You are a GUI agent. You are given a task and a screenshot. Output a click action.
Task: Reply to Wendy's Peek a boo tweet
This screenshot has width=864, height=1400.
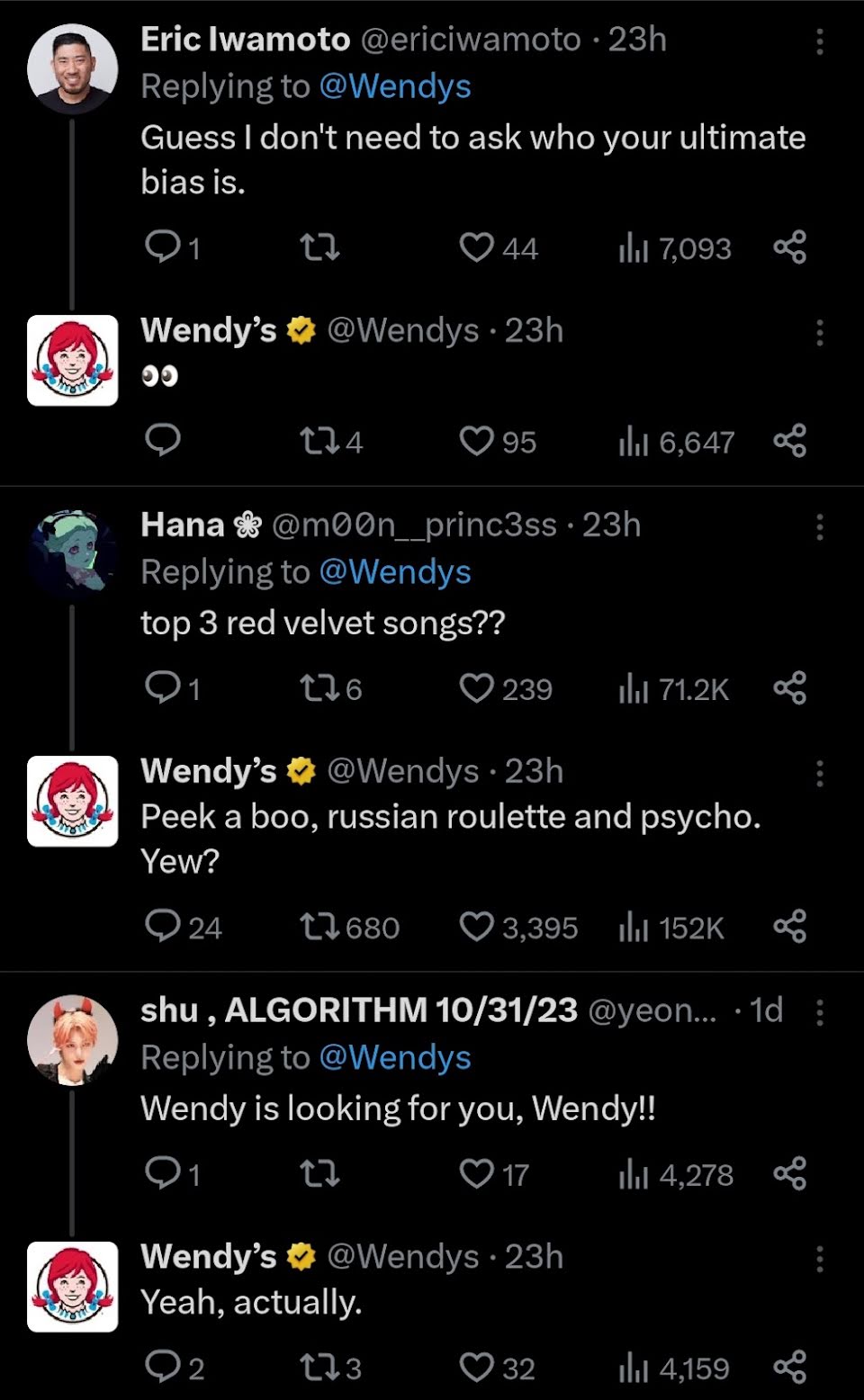(163, 926)
